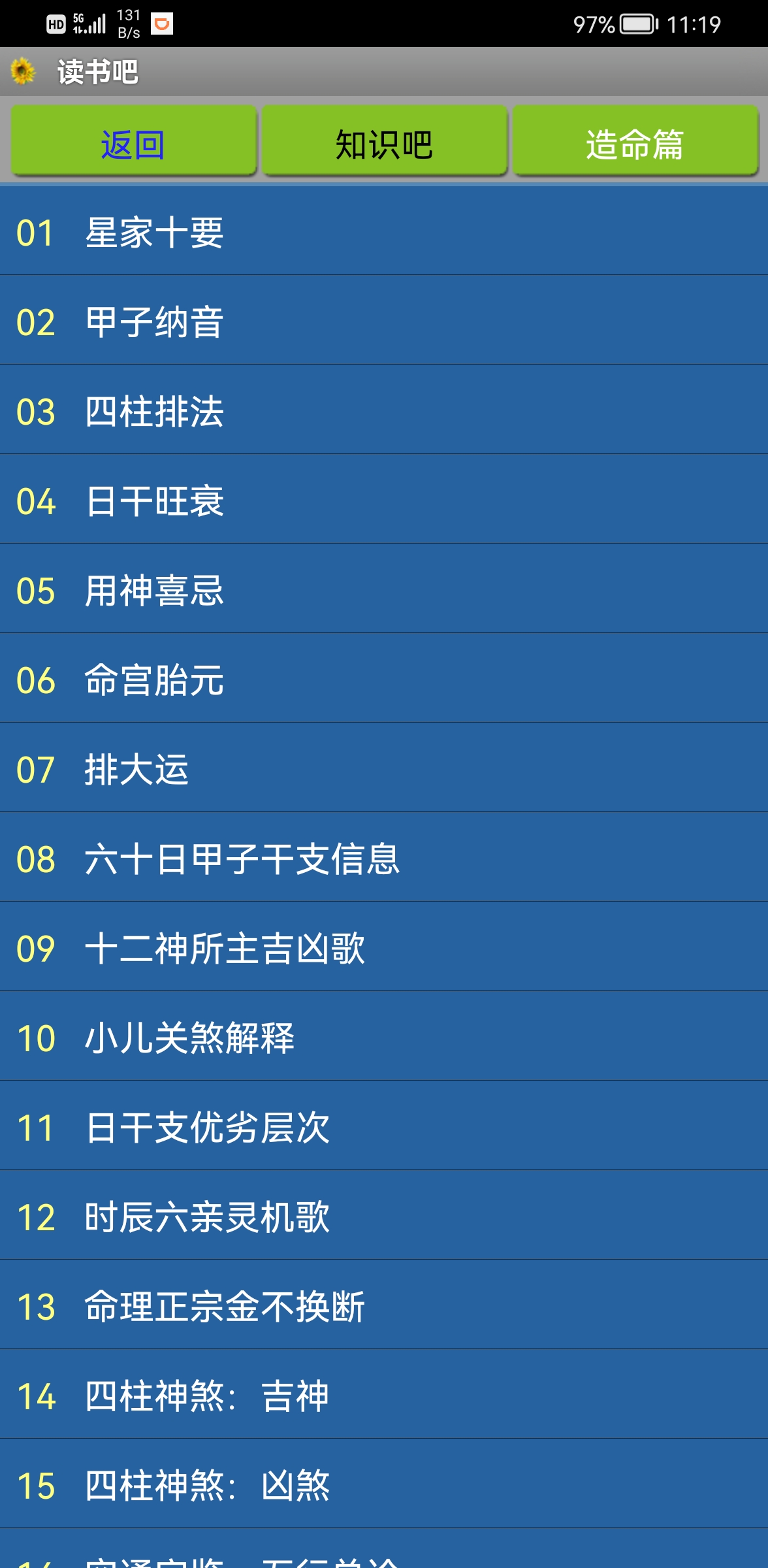768x1568 pixels.
Task: Open chapter 06 命宫胎元
Action: tap(384, 678)
